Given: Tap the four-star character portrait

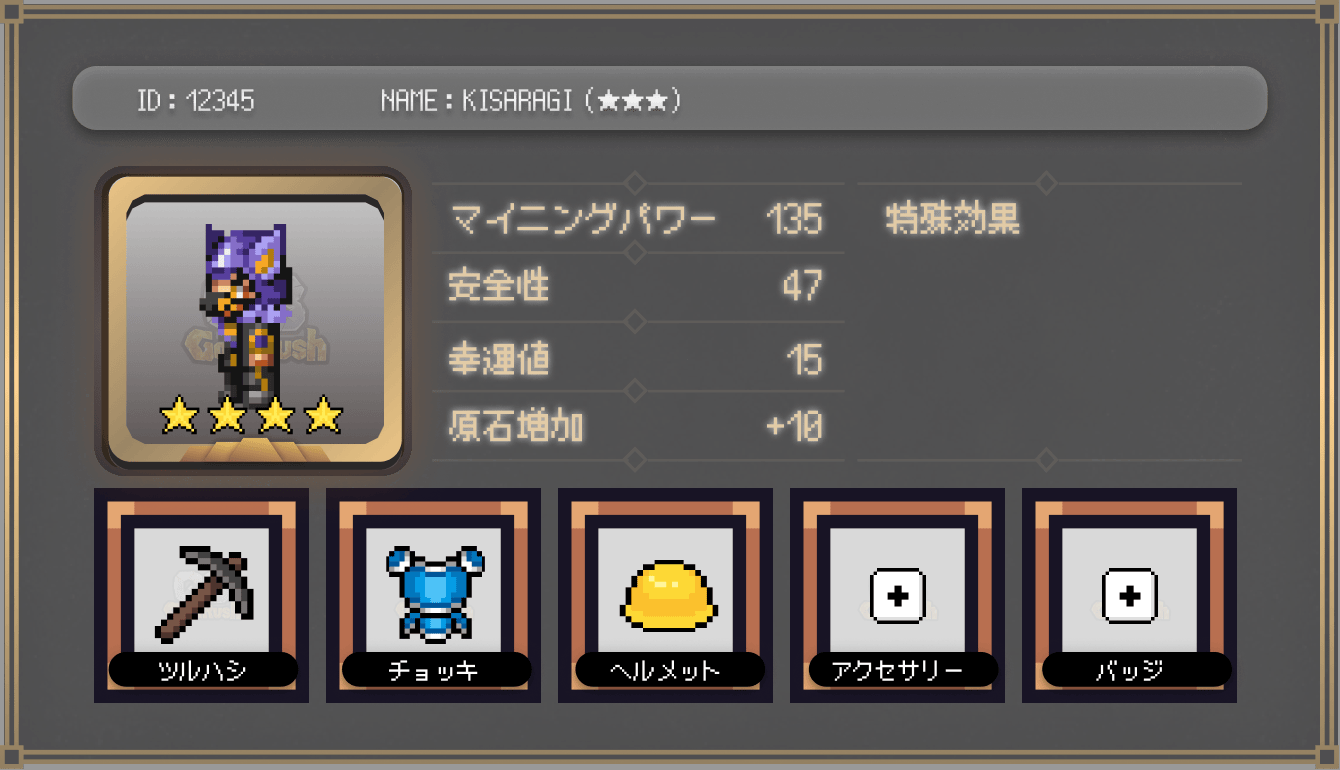Looking at the screenshot, I should 254,320.
